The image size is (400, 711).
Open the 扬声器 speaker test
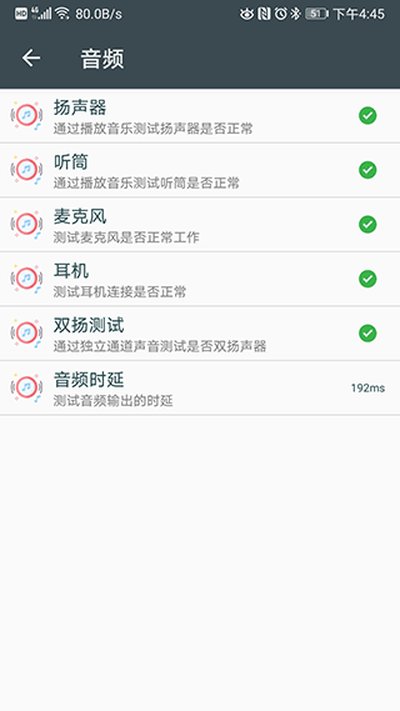pyautogui.click(x=200, y=116)
